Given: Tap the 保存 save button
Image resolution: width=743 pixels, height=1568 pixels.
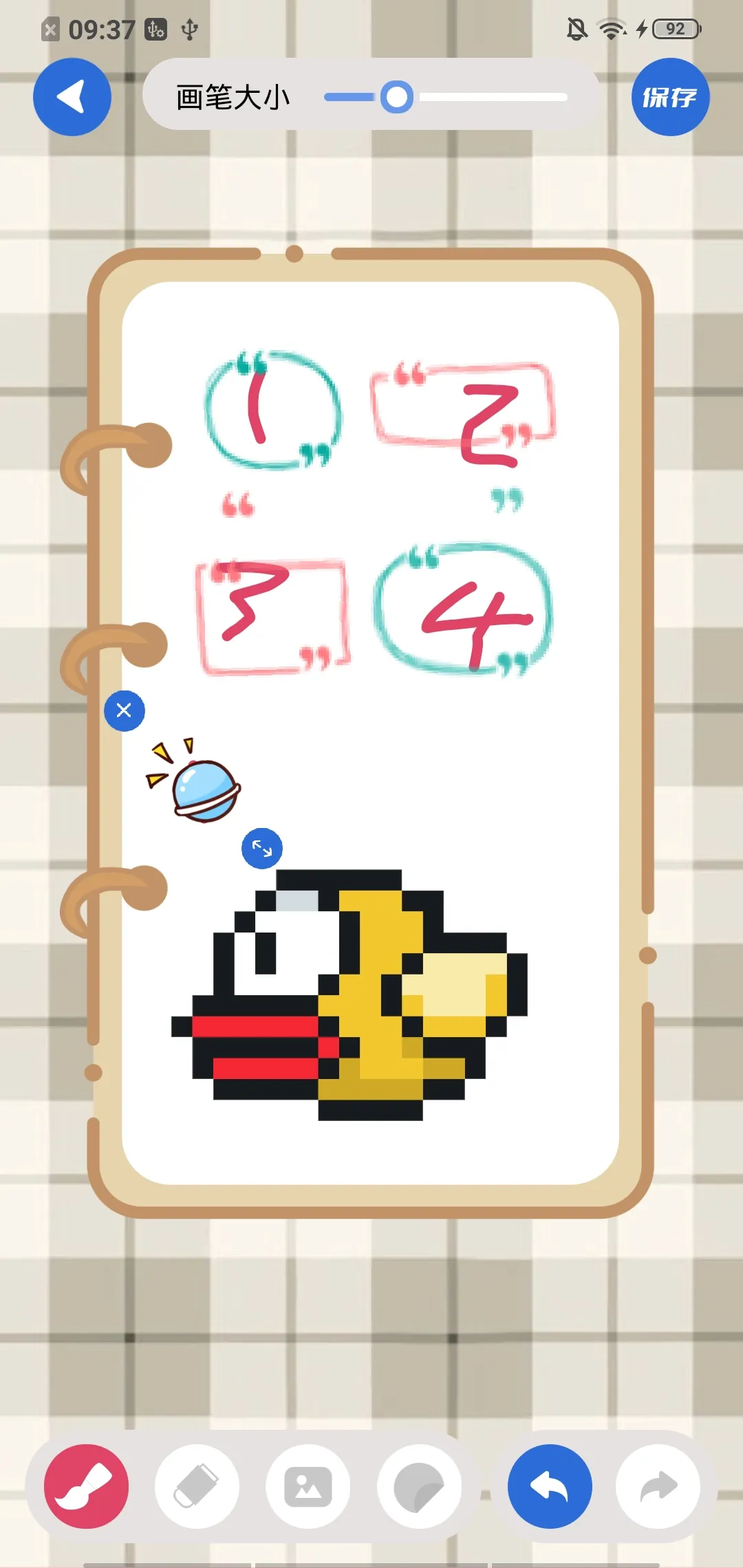Looking at the screenshot, I should pos(670,97).
